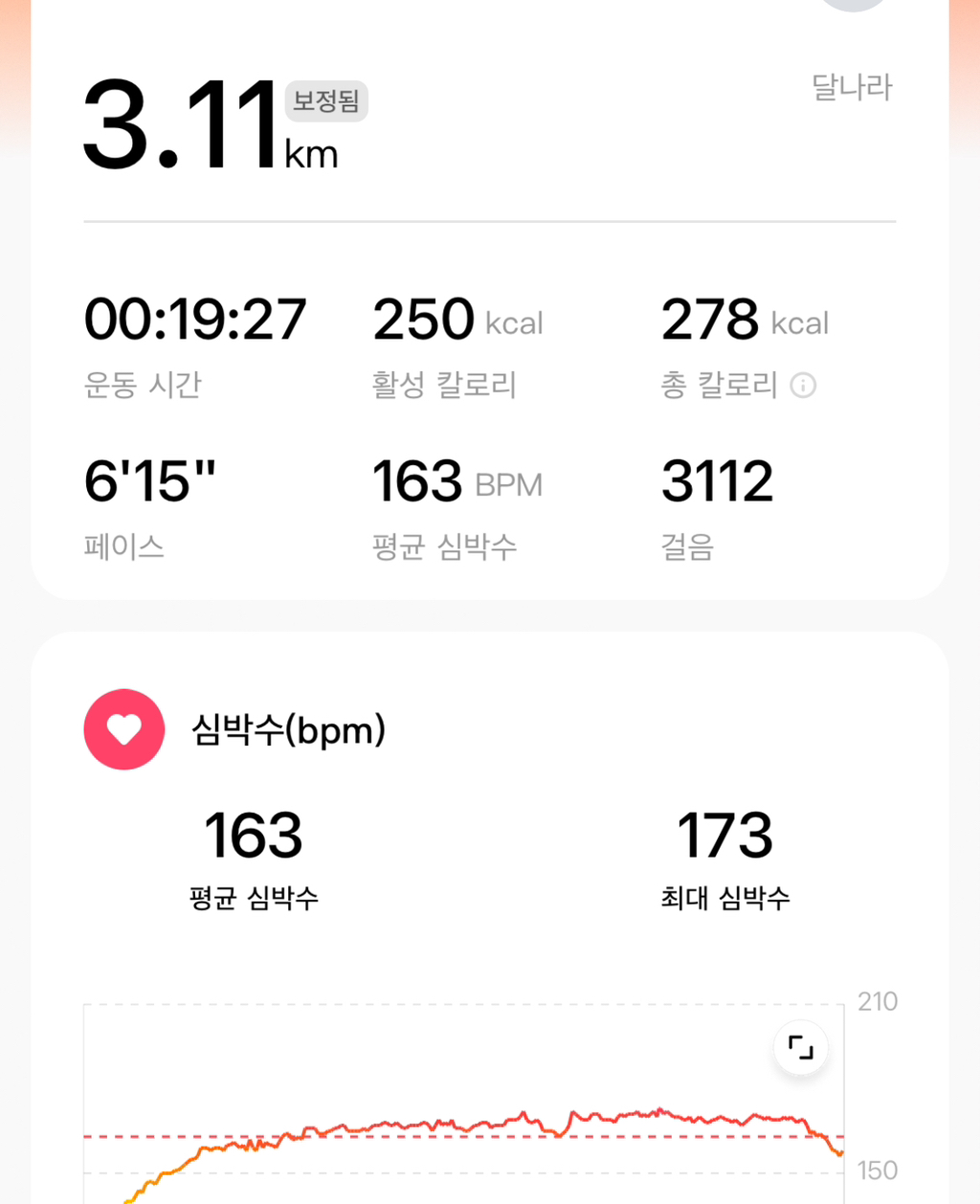The width and height of the screenshot is (980, 1204).
Task: Tap the 210 axis marker on the chart
Action: tap(878, 1001)
